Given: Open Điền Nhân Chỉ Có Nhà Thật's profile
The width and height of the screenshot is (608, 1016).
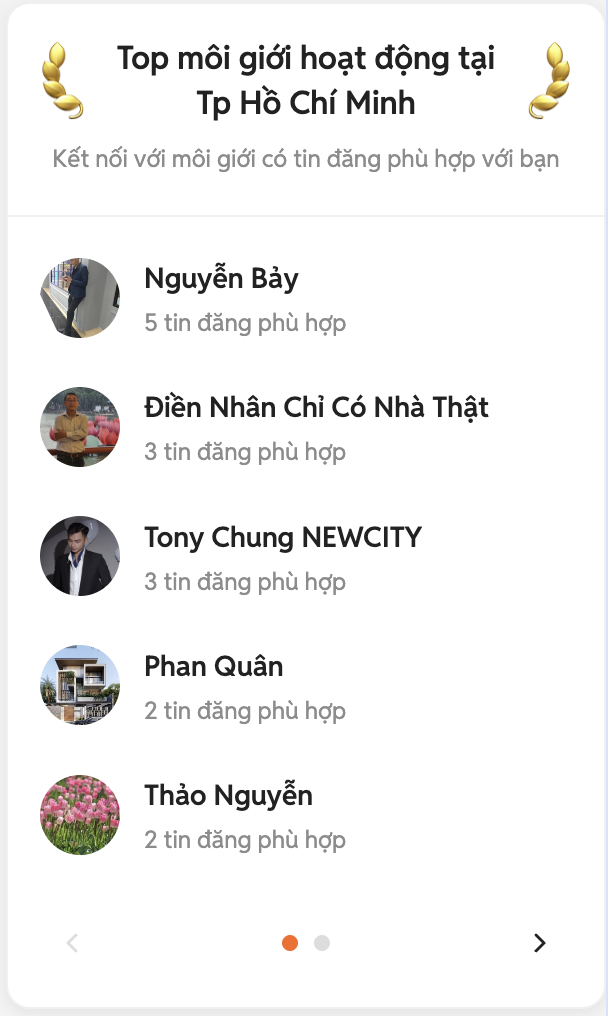Looking at the screenshot, I should click(x=316, y=408).
